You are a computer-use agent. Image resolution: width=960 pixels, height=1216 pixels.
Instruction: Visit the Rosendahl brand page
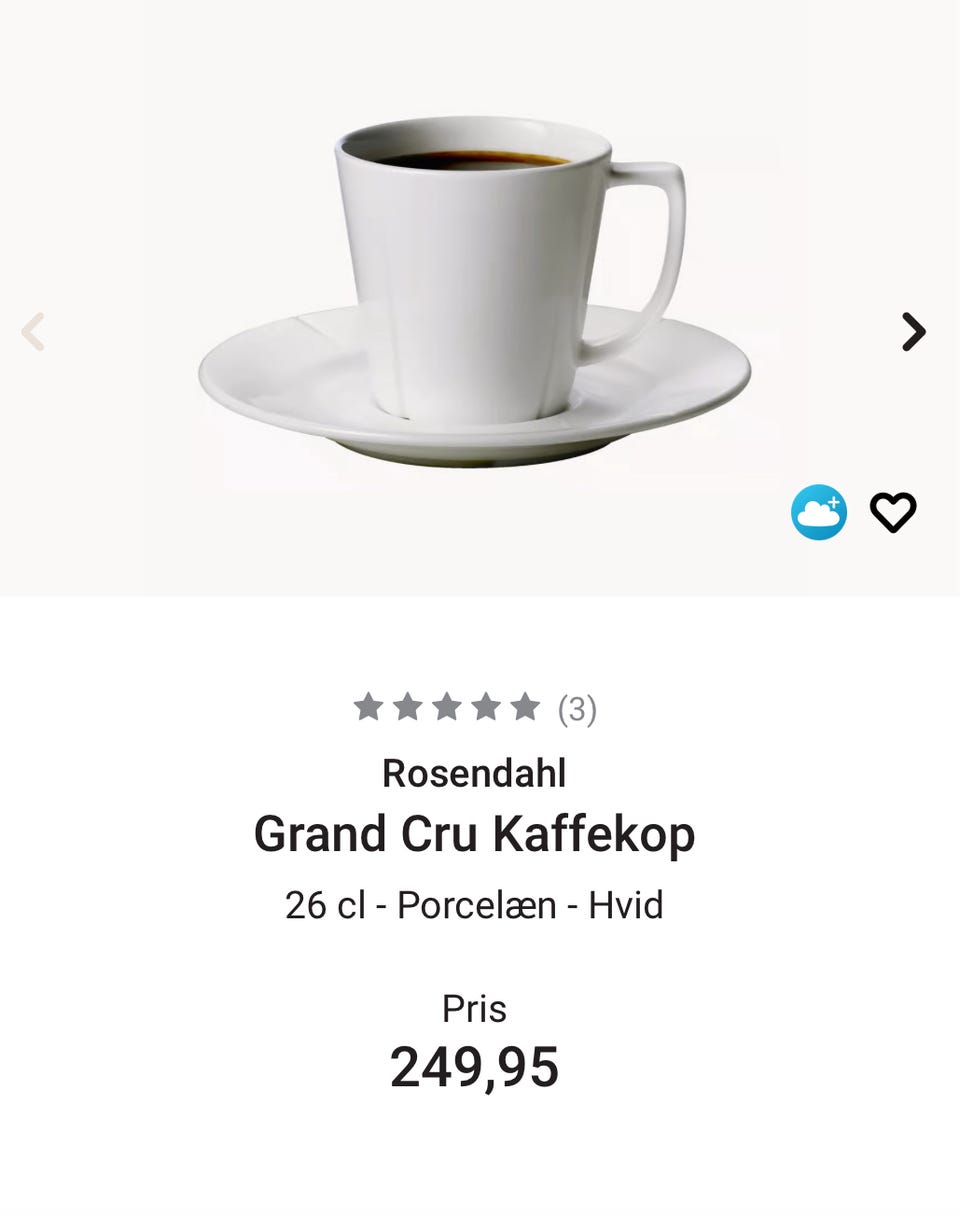[476, 772]
